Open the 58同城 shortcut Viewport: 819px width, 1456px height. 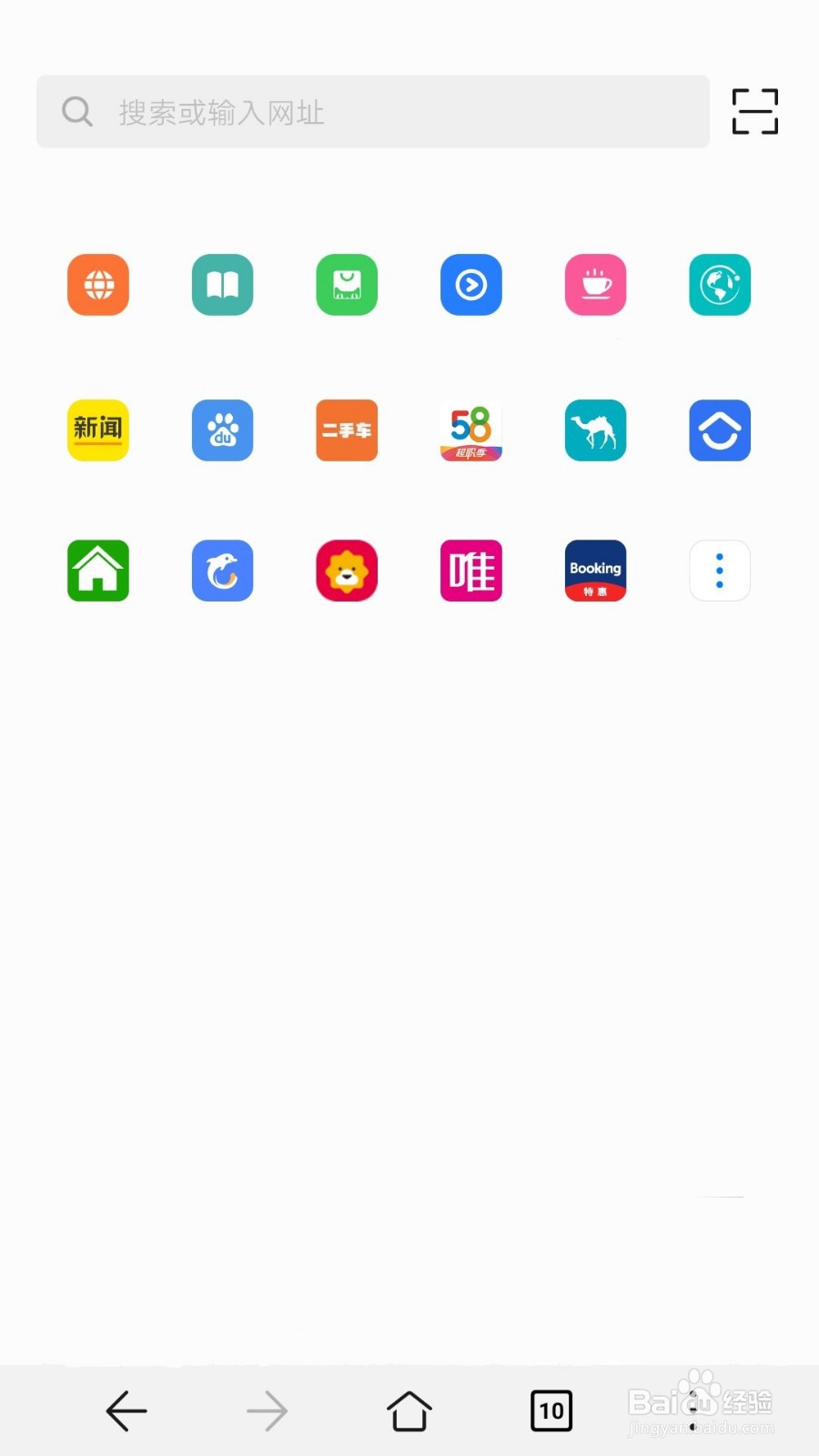click(x=470, y=430)
